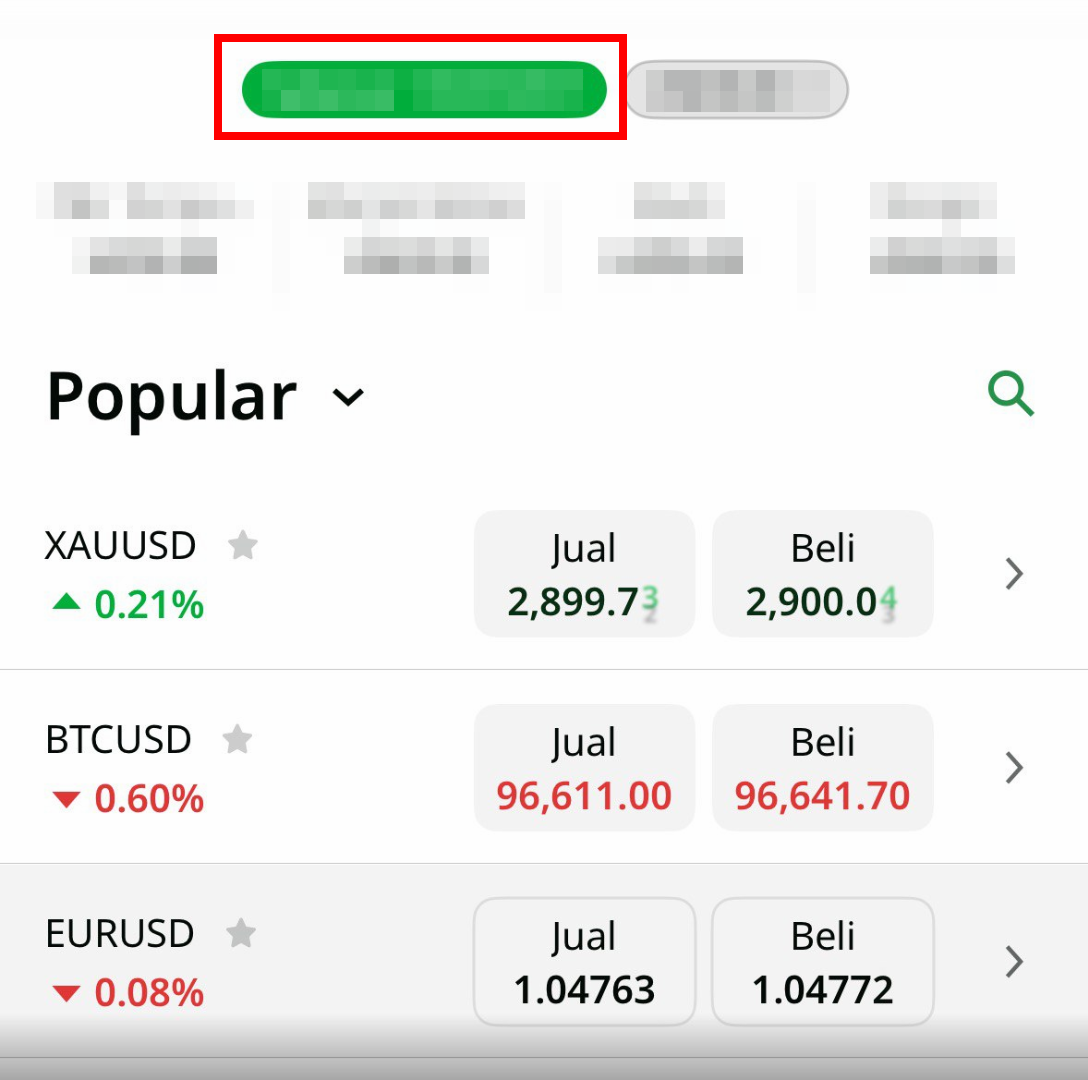This screenshot has height=1080, width=1088.
Task: Select Beli 1.04772 for EURUSD
Action: click(822, 962)
